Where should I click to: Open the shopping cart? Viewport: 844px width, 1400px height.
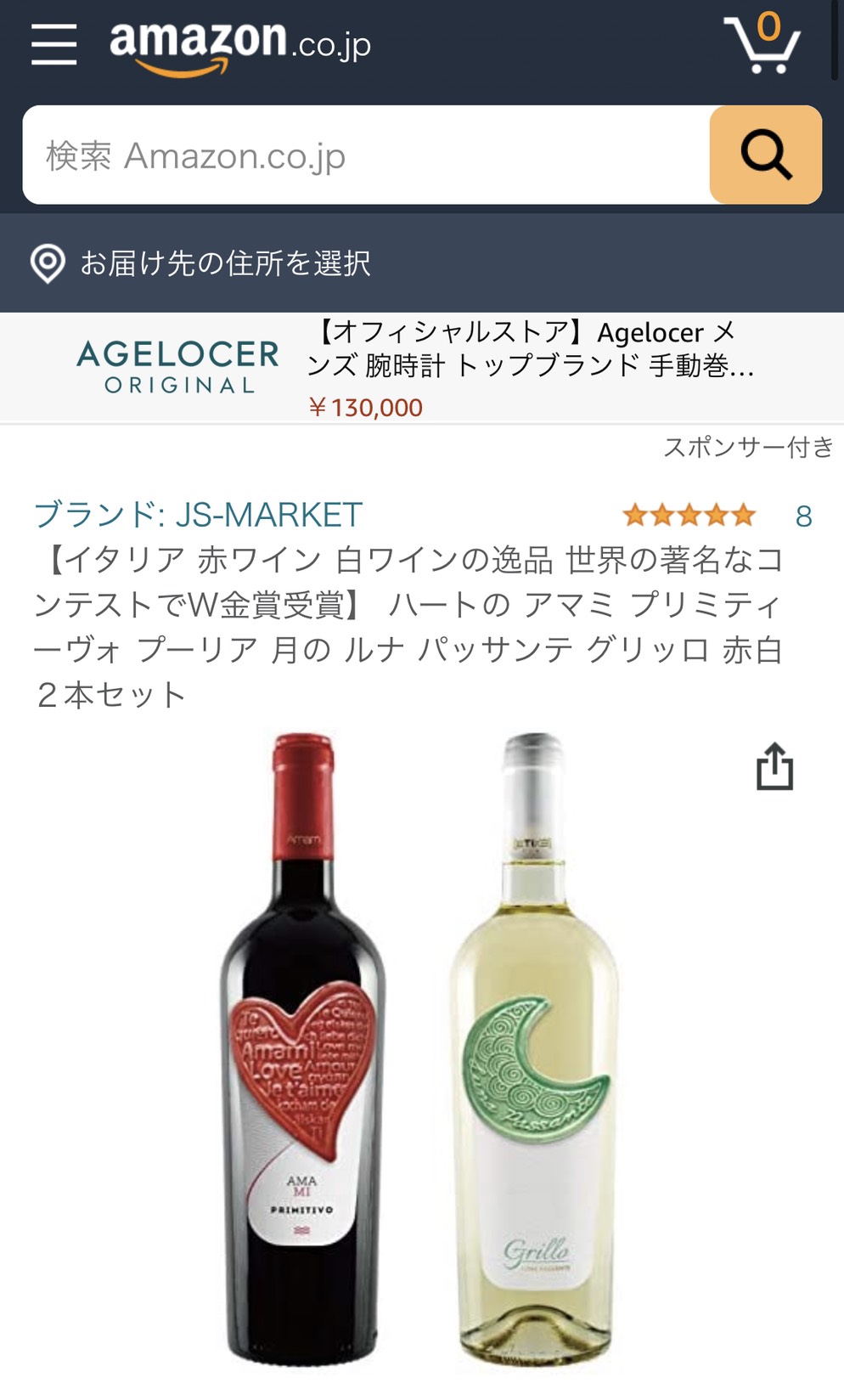coord(762,42)
